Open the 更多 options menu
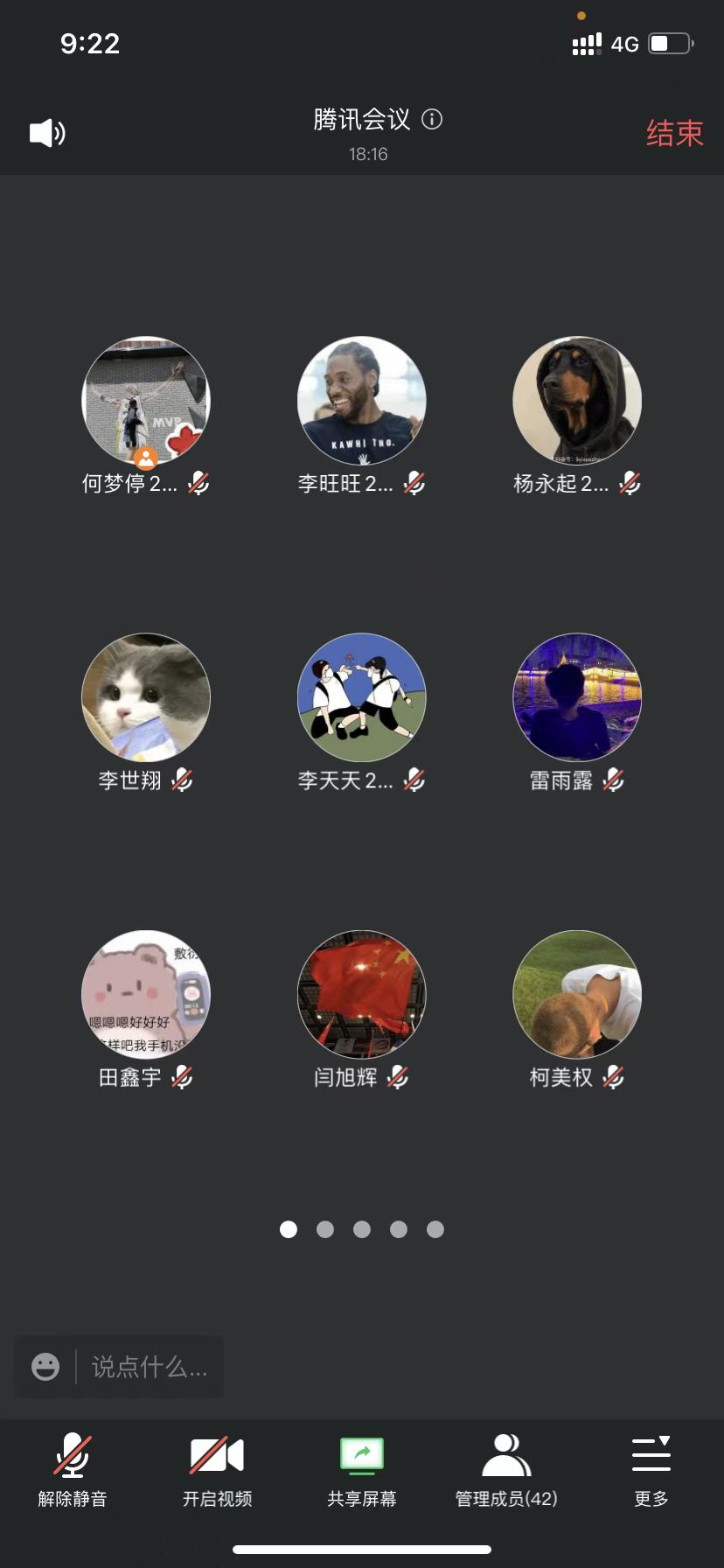The height and width of the screenshot is (1568, 724). [651, 1470]
